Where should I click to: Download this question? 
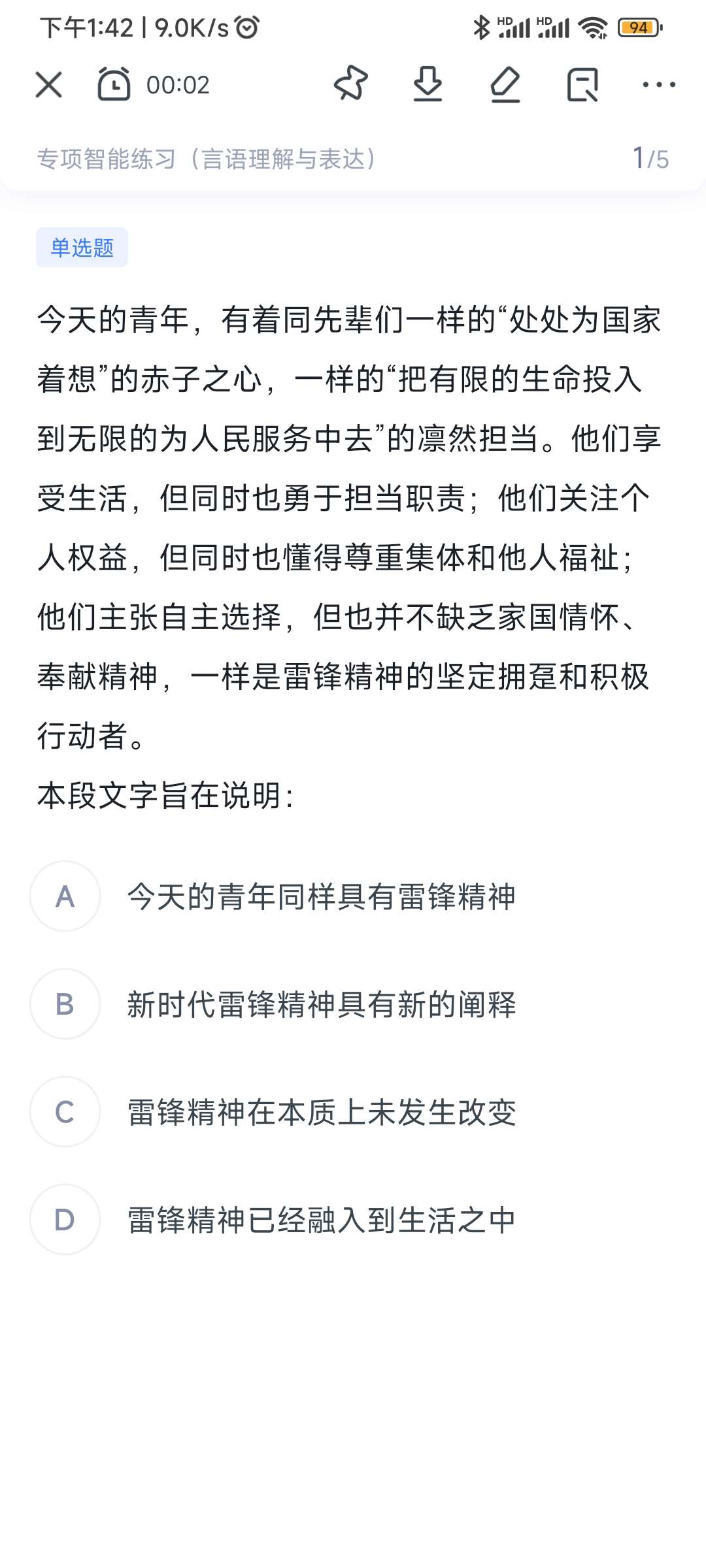click(x=428, y=85)
